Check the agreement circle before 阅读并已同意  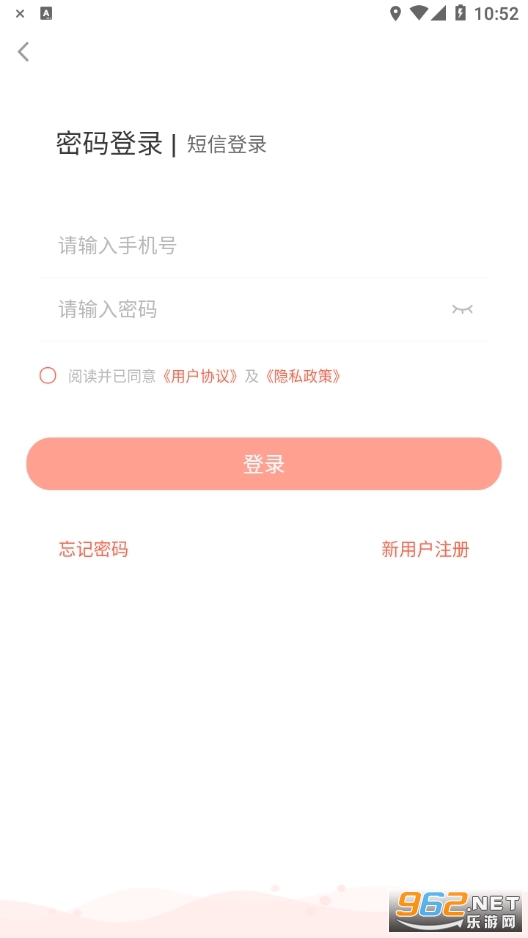pyautogui.click(x=48, y=376)
